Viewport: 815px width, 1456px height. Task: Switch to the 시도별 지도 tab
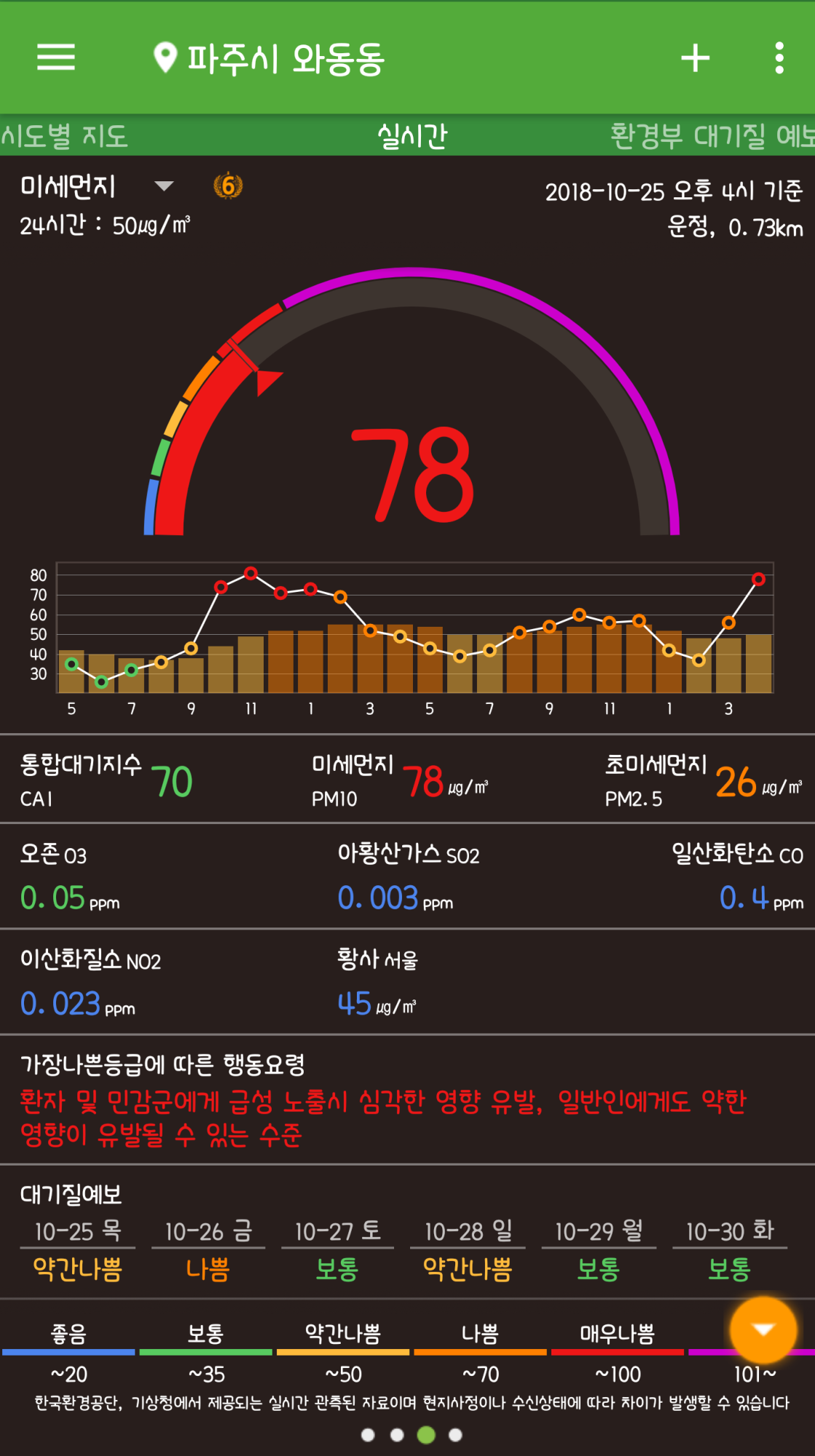(x=64, y=136)
